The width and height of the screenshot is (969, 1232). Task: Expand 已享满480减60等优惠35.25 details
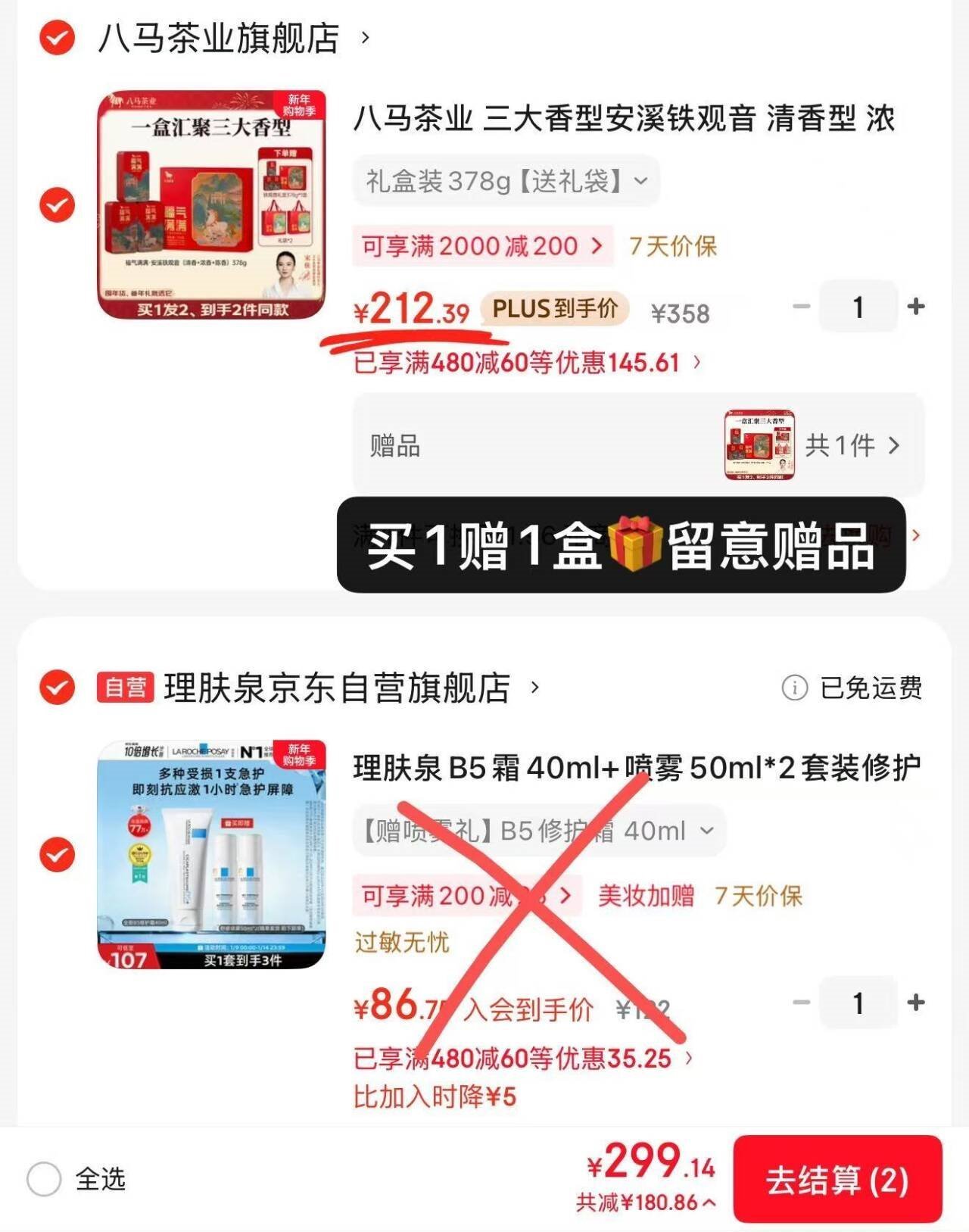tap(522, 1058)
